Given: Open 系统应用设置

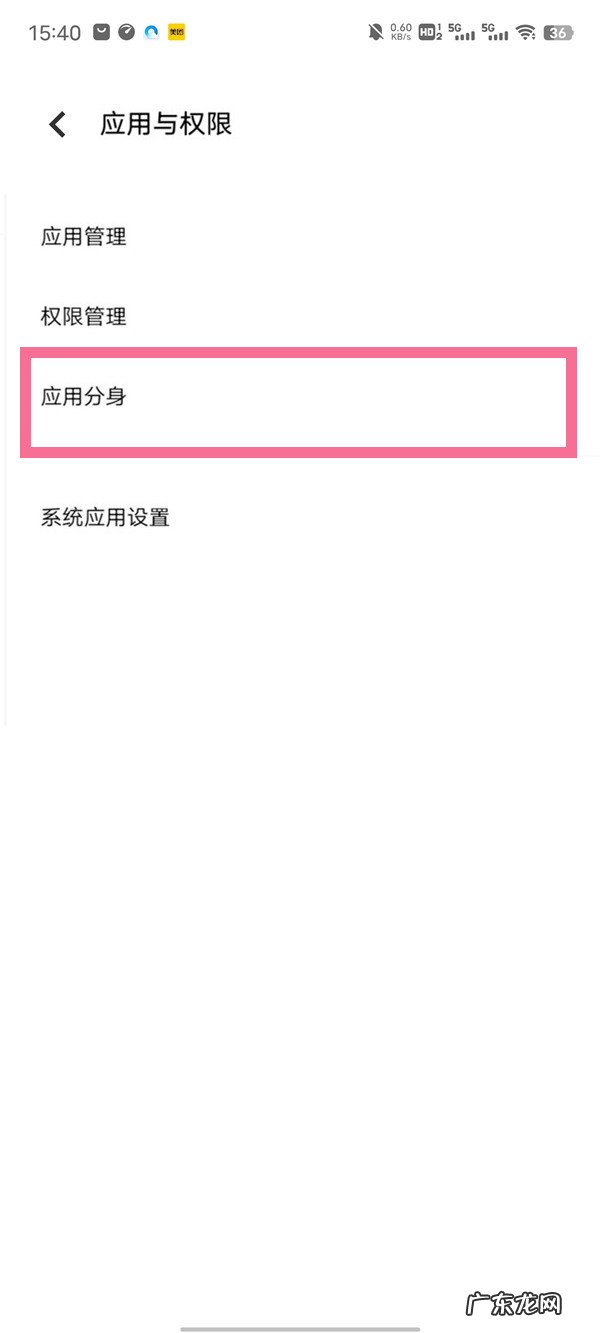Looking at the screenshot, I should pyautogui.click(x=105, y=518).
